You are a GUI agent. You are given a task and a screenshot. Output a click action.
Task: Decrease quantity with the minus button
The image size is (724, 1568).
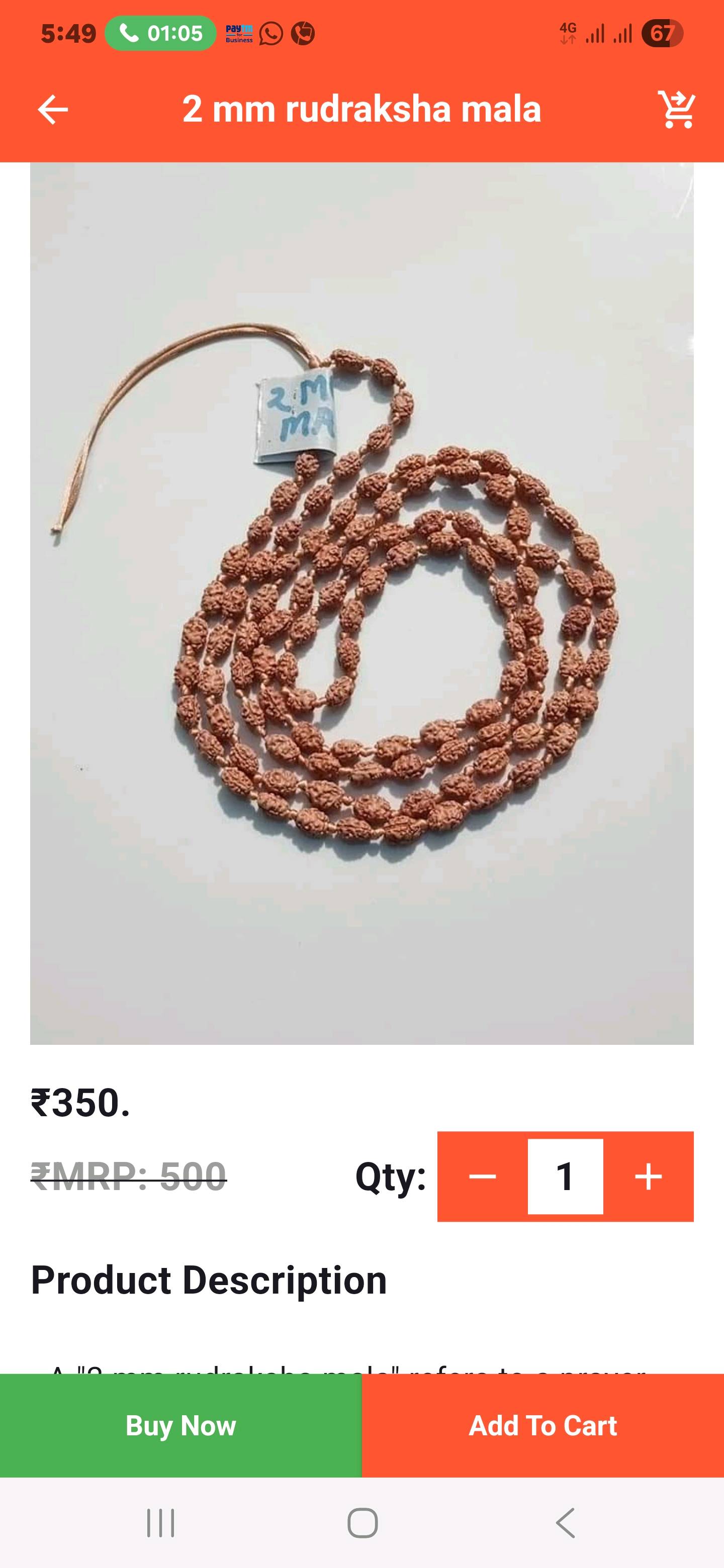pos(482,1177)
